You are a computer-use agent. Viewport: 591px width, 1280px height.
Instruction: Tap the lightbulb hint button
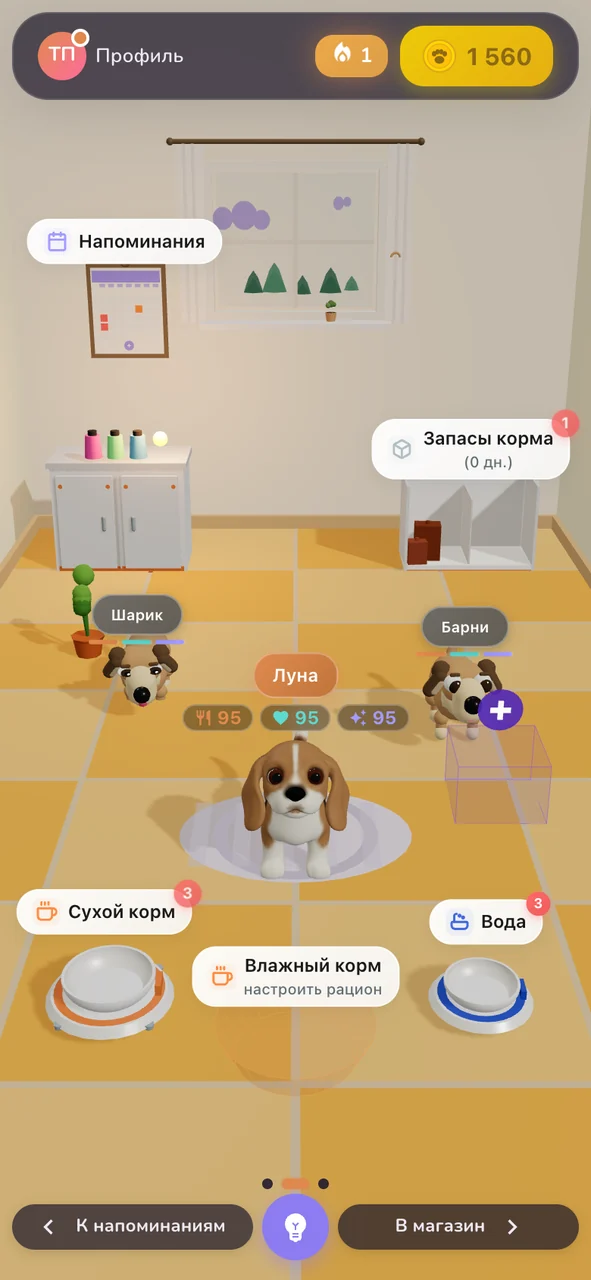(295, 1226)
